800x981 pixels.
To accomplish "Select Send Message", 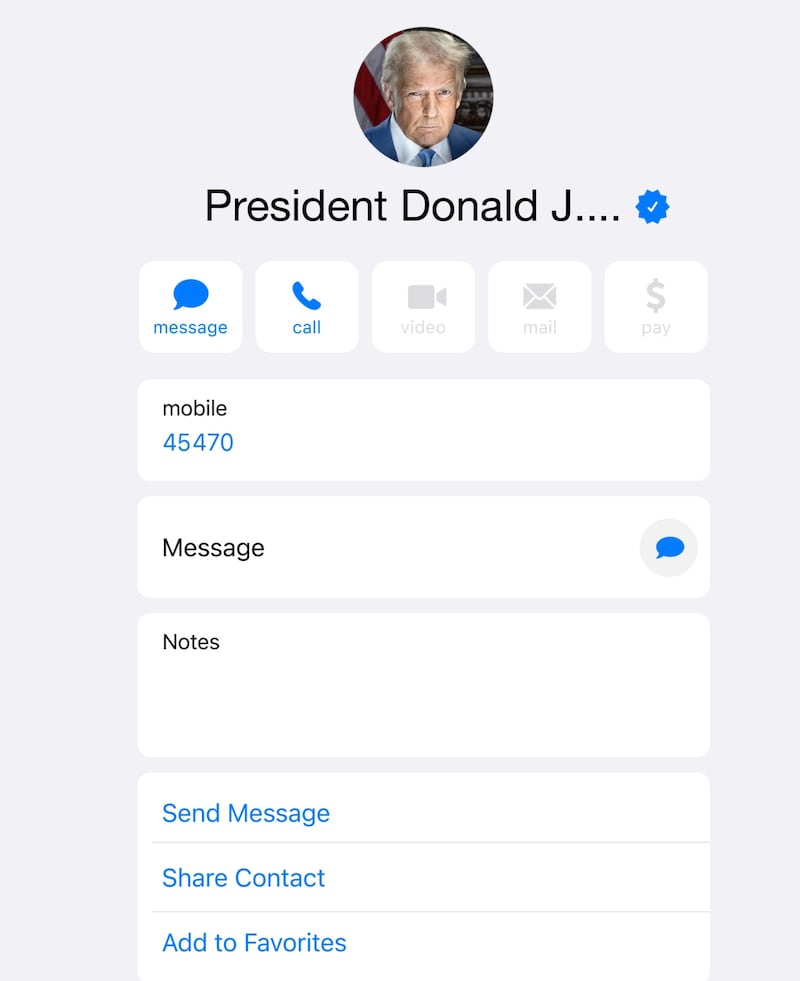I will pyautogui.click(x=246, y=813).
